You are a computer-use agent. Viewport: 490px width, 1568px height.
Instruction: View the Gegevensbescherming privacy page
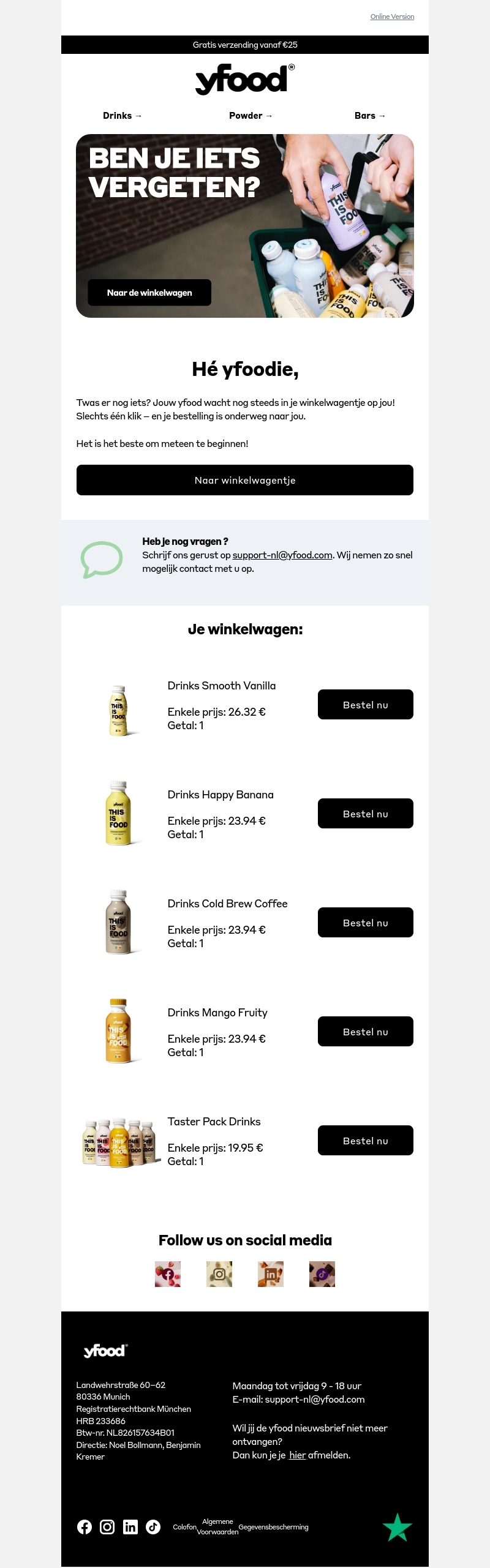point(273,1527)
